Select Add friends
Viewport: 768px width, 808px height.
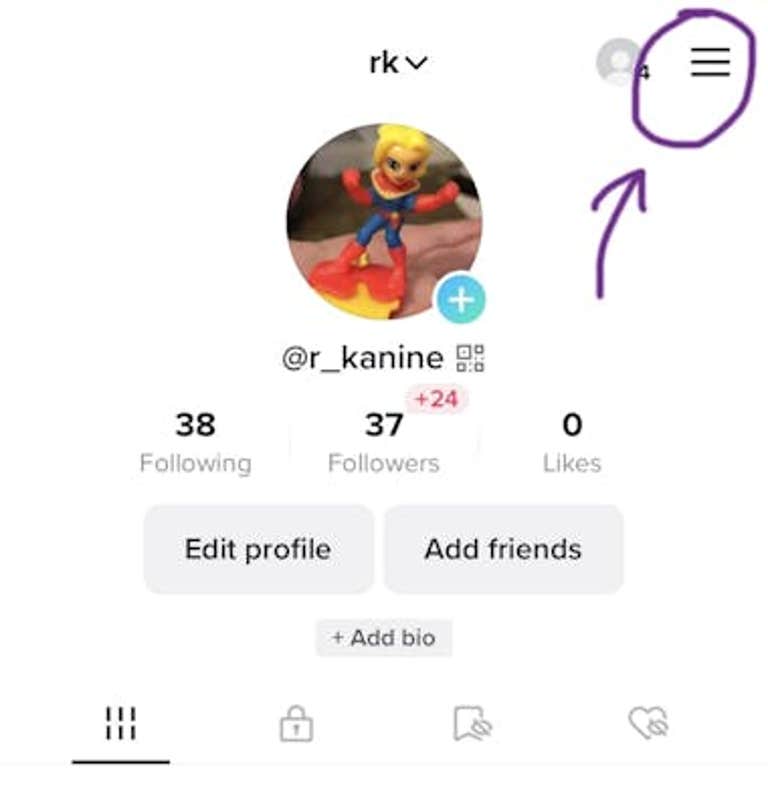click(503, 549)
